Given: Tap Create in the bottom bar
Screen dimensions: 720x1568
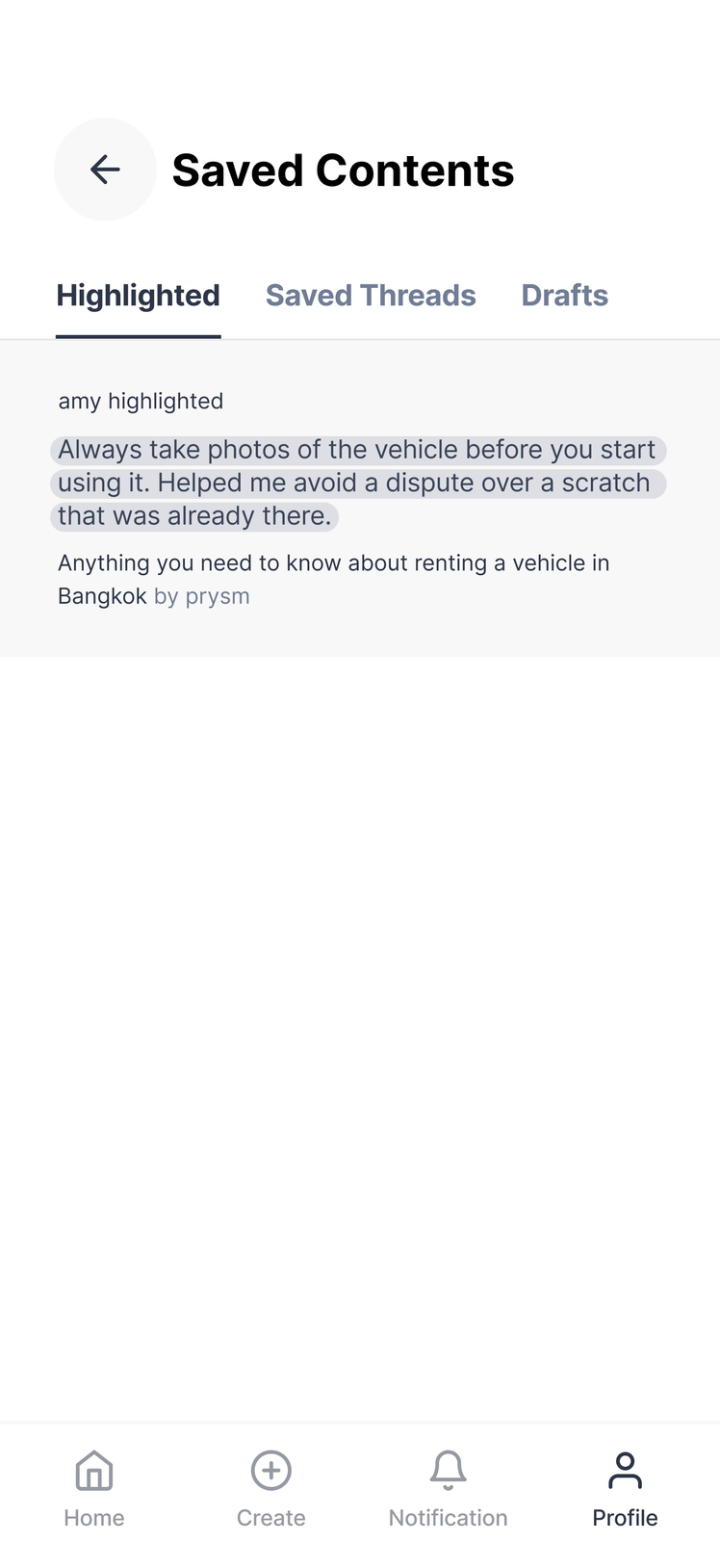Looking at the screenshot, I should 270,1488.
